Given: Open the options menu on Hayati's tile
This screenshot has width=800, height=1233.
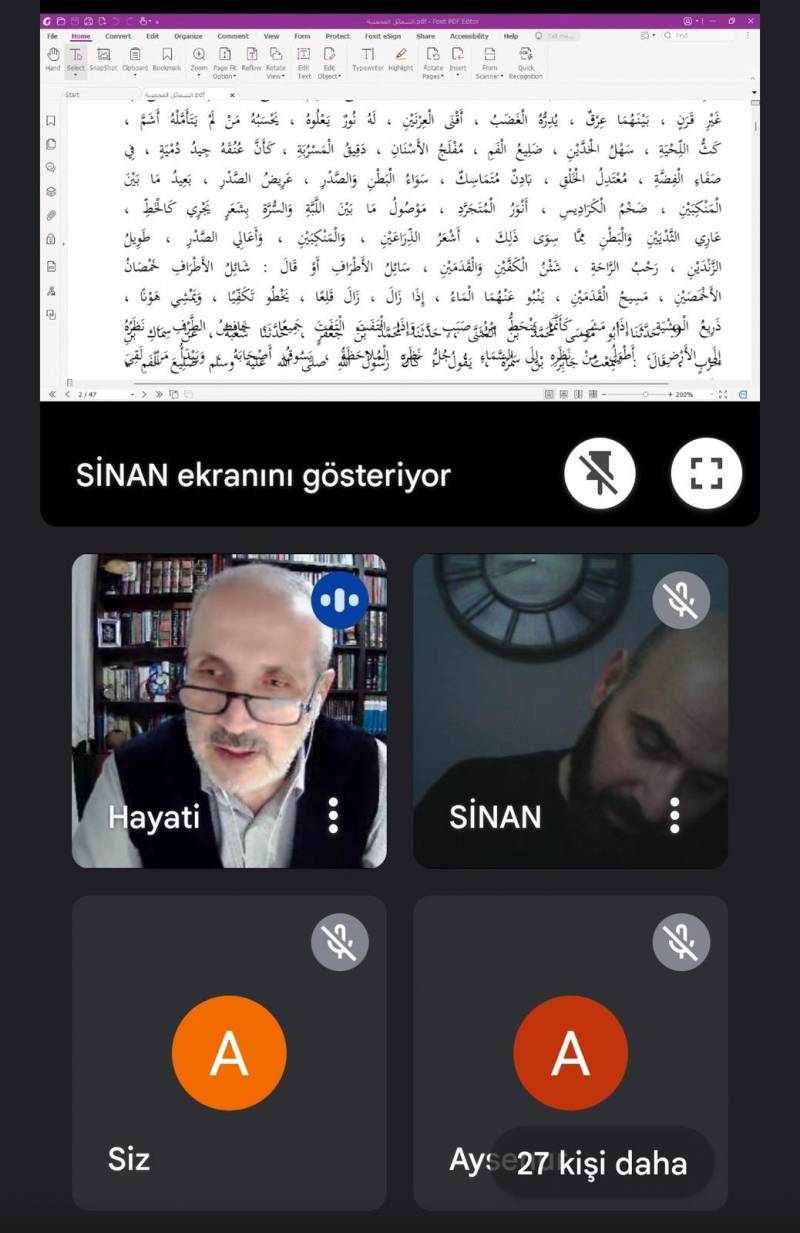Looking at the screenshot, I should point(333,816).
